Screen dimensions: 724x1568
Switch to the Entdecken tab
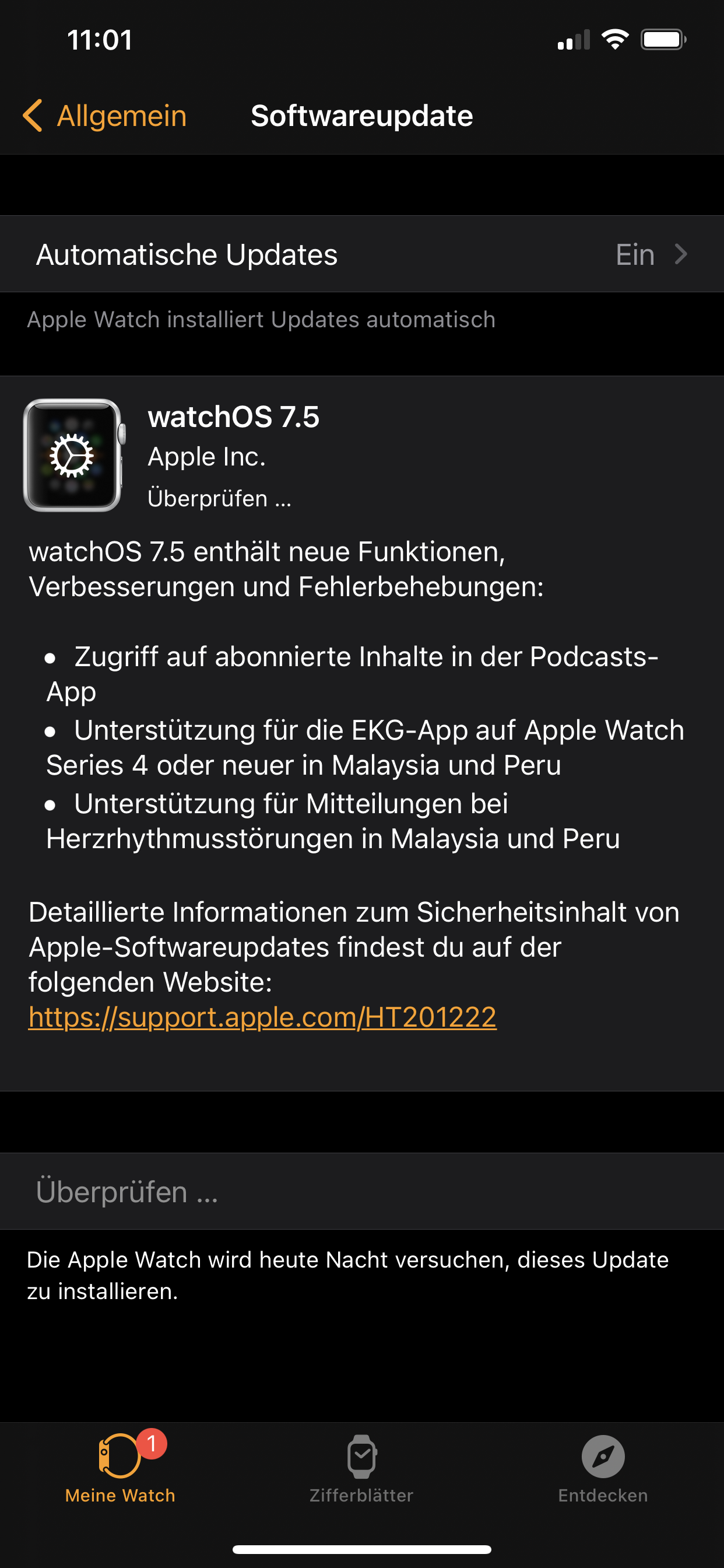click(x=602, y=1468)
